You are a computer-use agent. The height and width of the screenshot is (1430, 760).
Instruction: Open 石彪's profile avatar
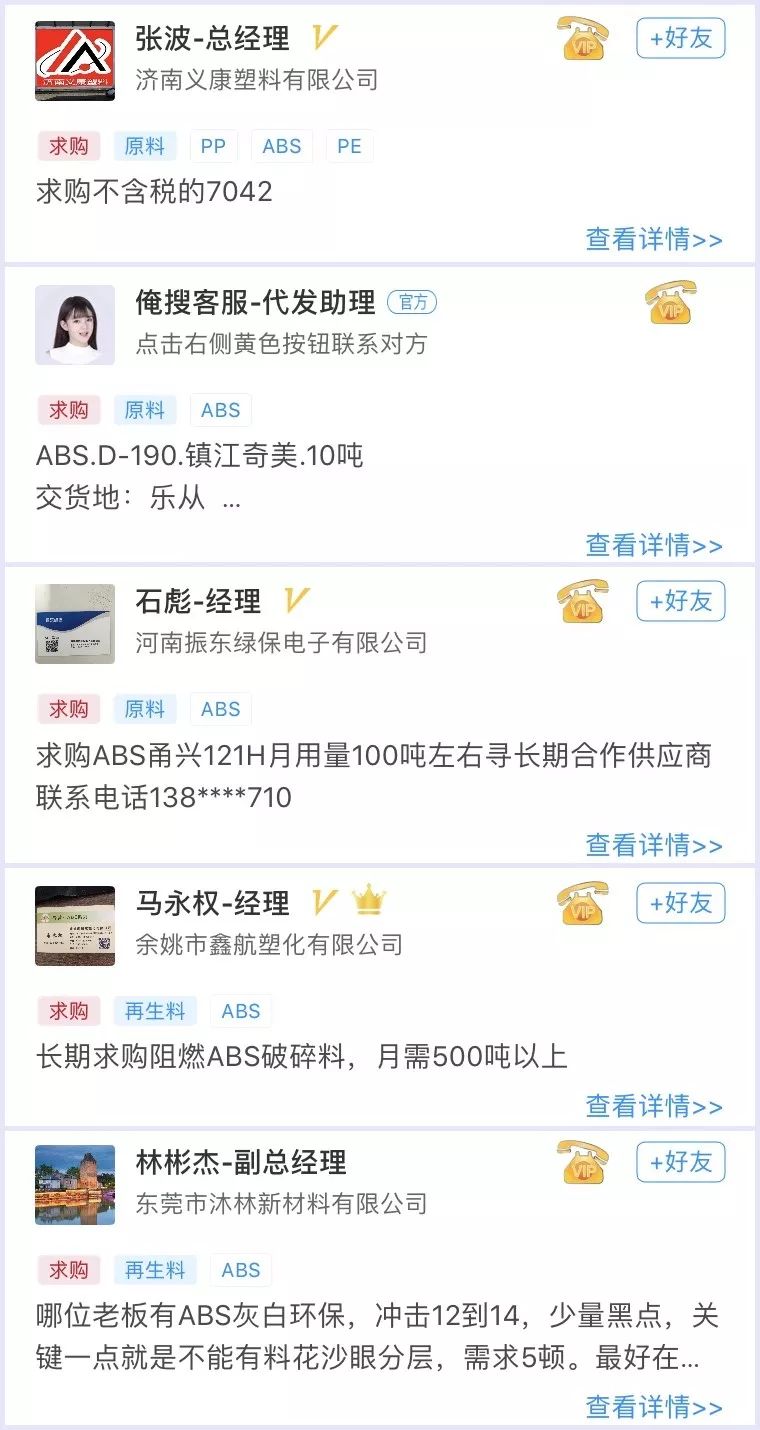[75, 624]
